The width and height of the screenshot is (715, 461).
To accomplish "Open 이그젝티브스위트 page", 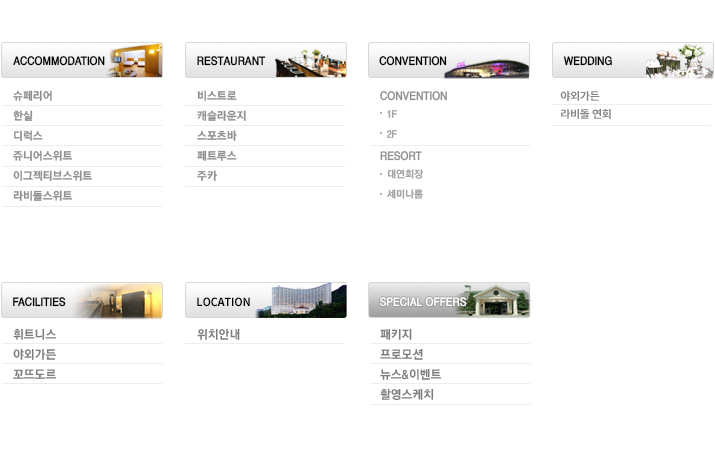I will 52,176.
